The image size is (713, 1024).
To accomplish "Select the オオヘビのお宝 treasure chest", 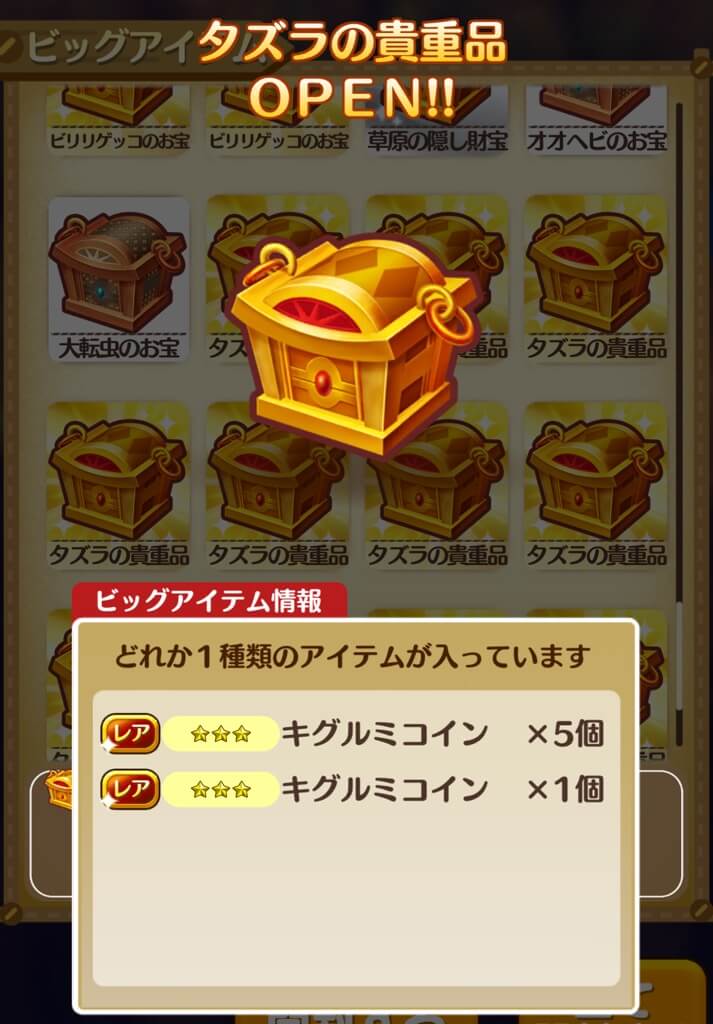I will point(596,120).
